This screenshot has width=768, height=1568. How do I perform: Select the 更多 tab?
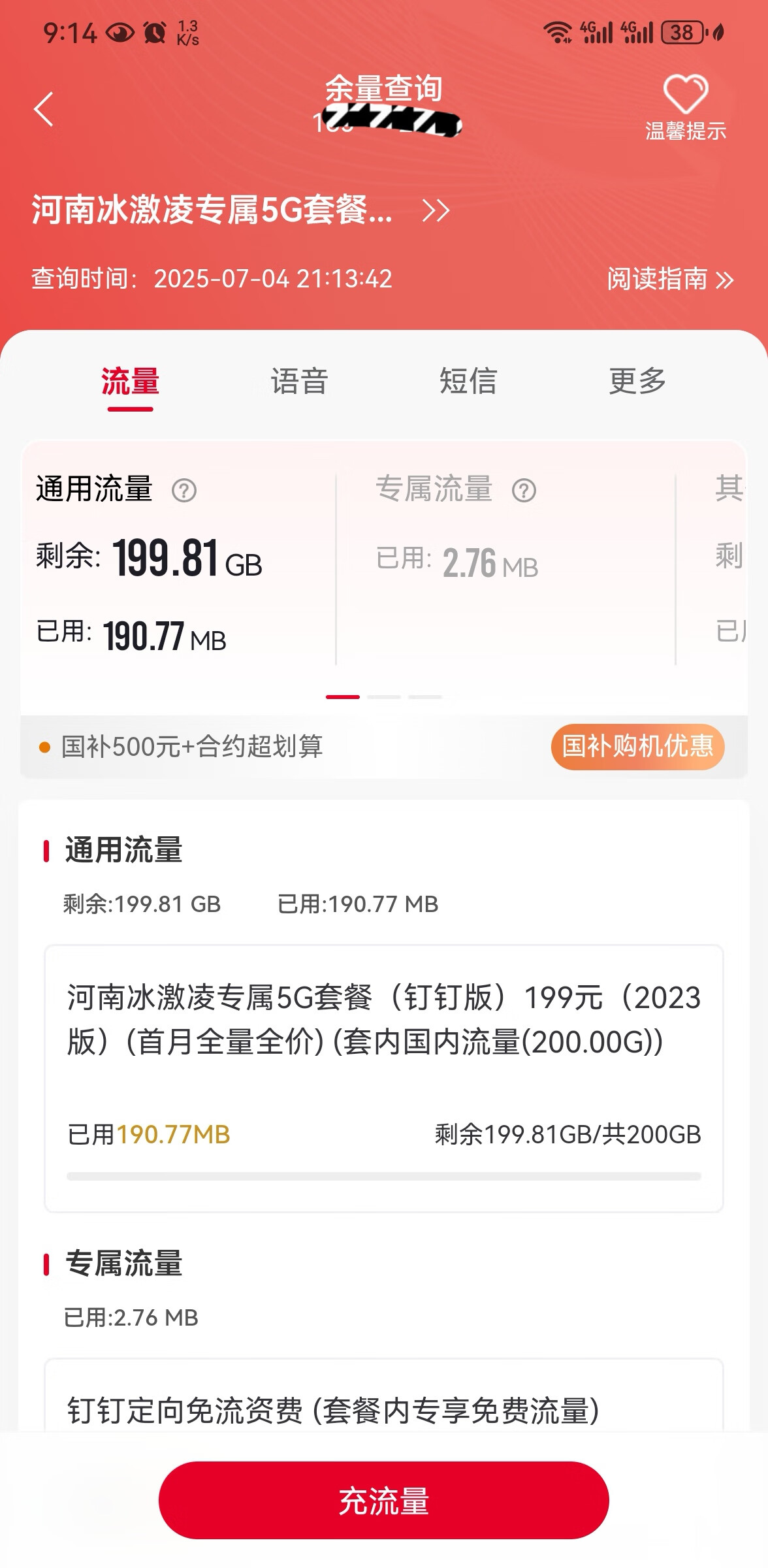pos(637,382)
